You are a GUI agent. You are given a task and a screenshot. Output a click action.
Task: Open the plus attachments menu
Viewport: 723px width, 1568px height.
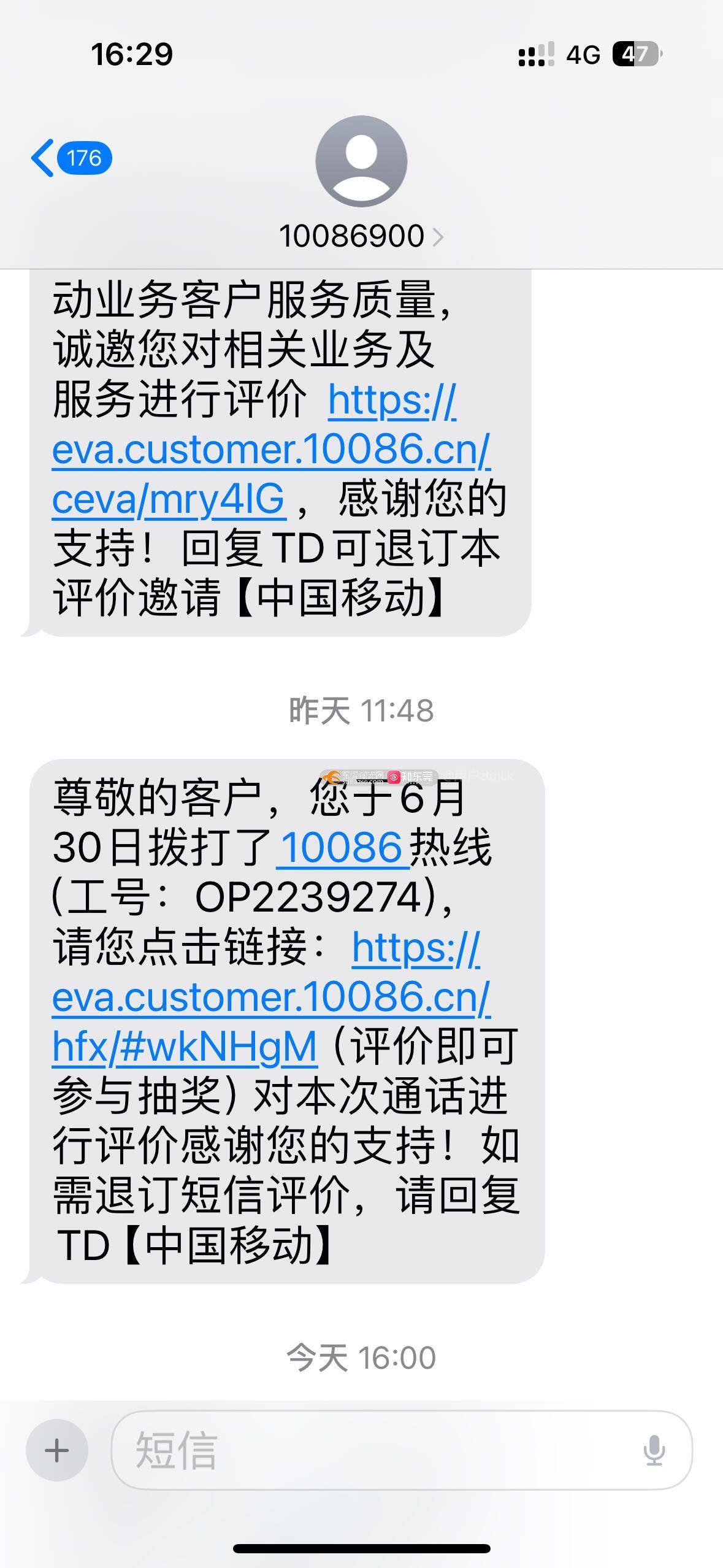57,1450
